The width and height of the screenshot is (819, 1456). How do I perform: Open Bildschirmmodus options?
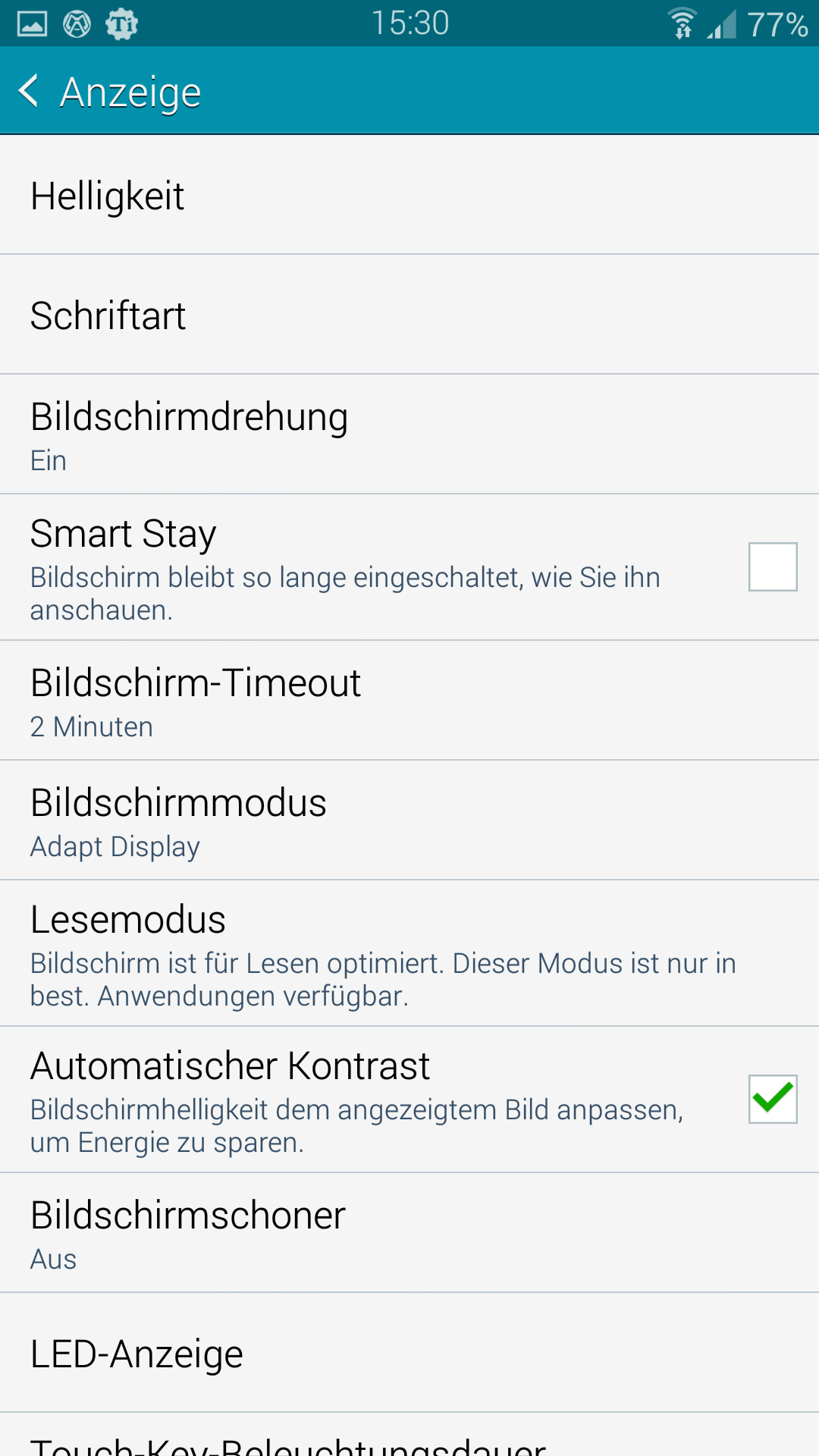[409, 821]
